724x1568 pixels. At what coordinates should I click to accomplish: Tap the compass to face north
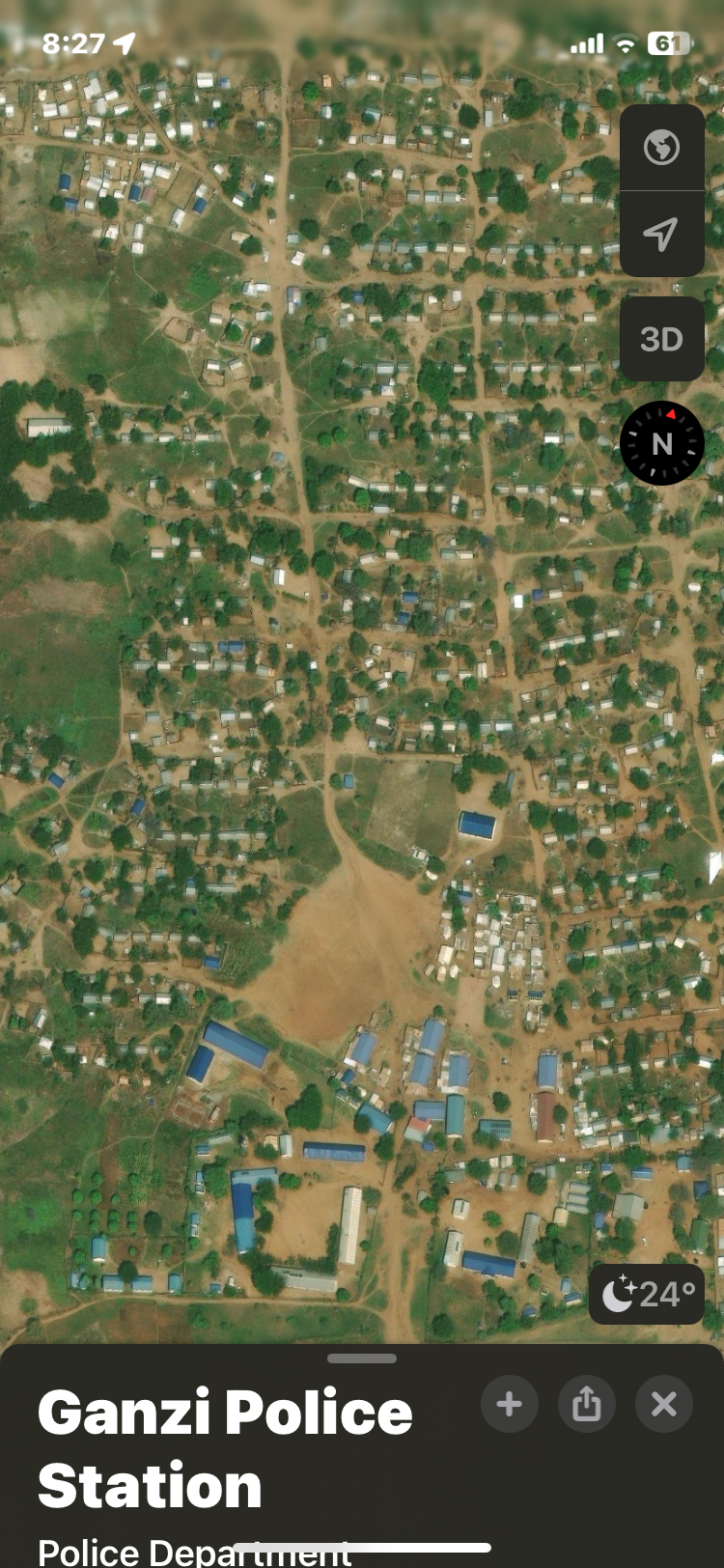[x=661, y=443]
